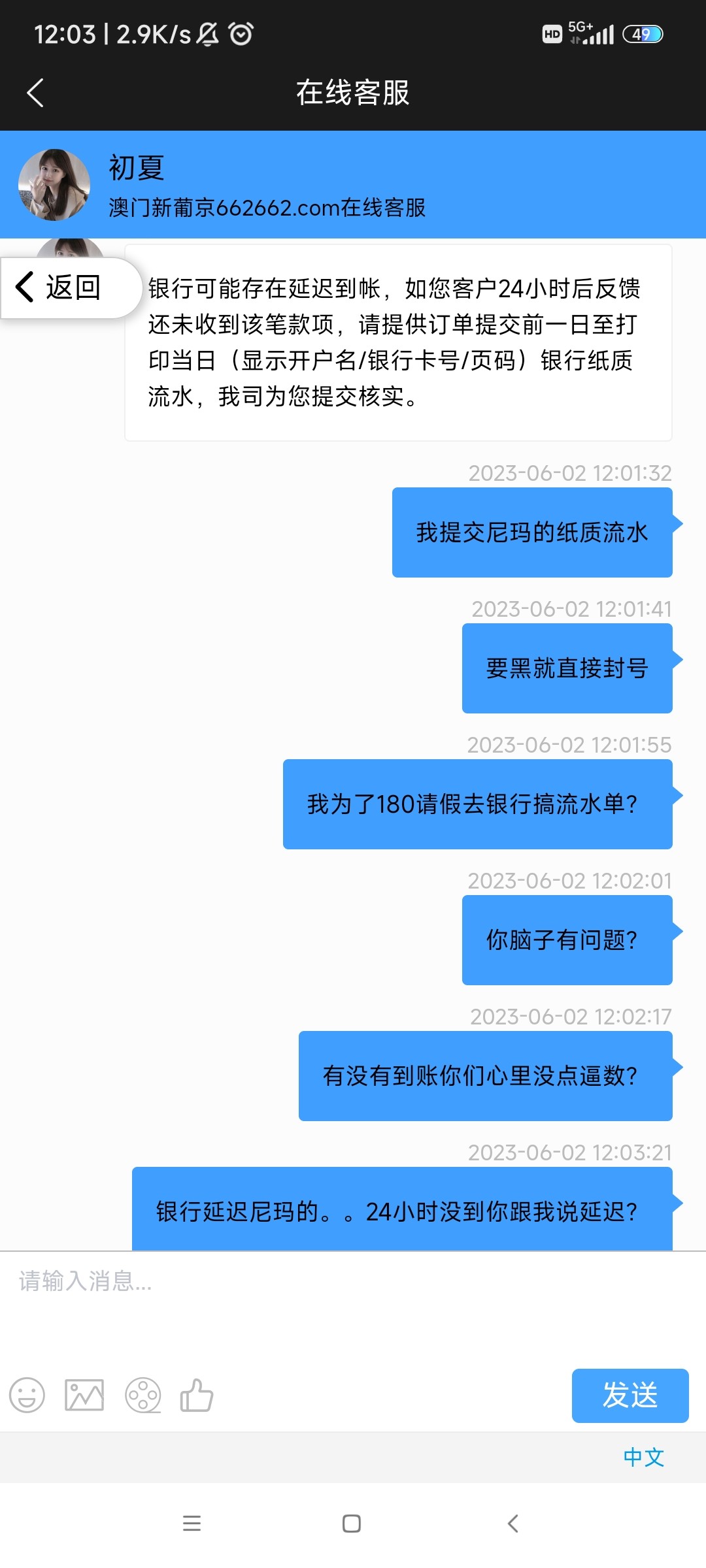
Task: Tap the image attachment icon
Action: (86, 1395)
